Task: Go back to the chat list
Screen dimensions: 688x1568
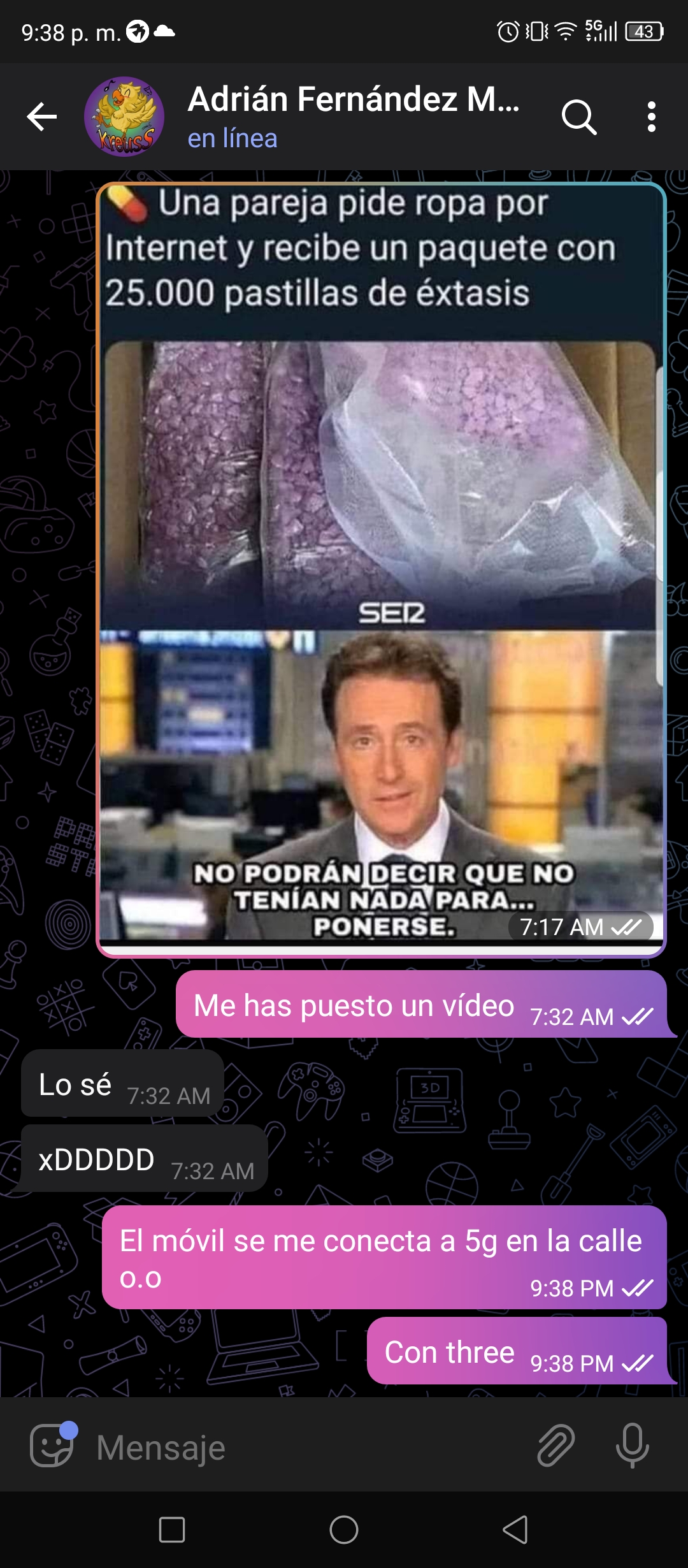Action: pyautogui.click(x=42, y=117)
